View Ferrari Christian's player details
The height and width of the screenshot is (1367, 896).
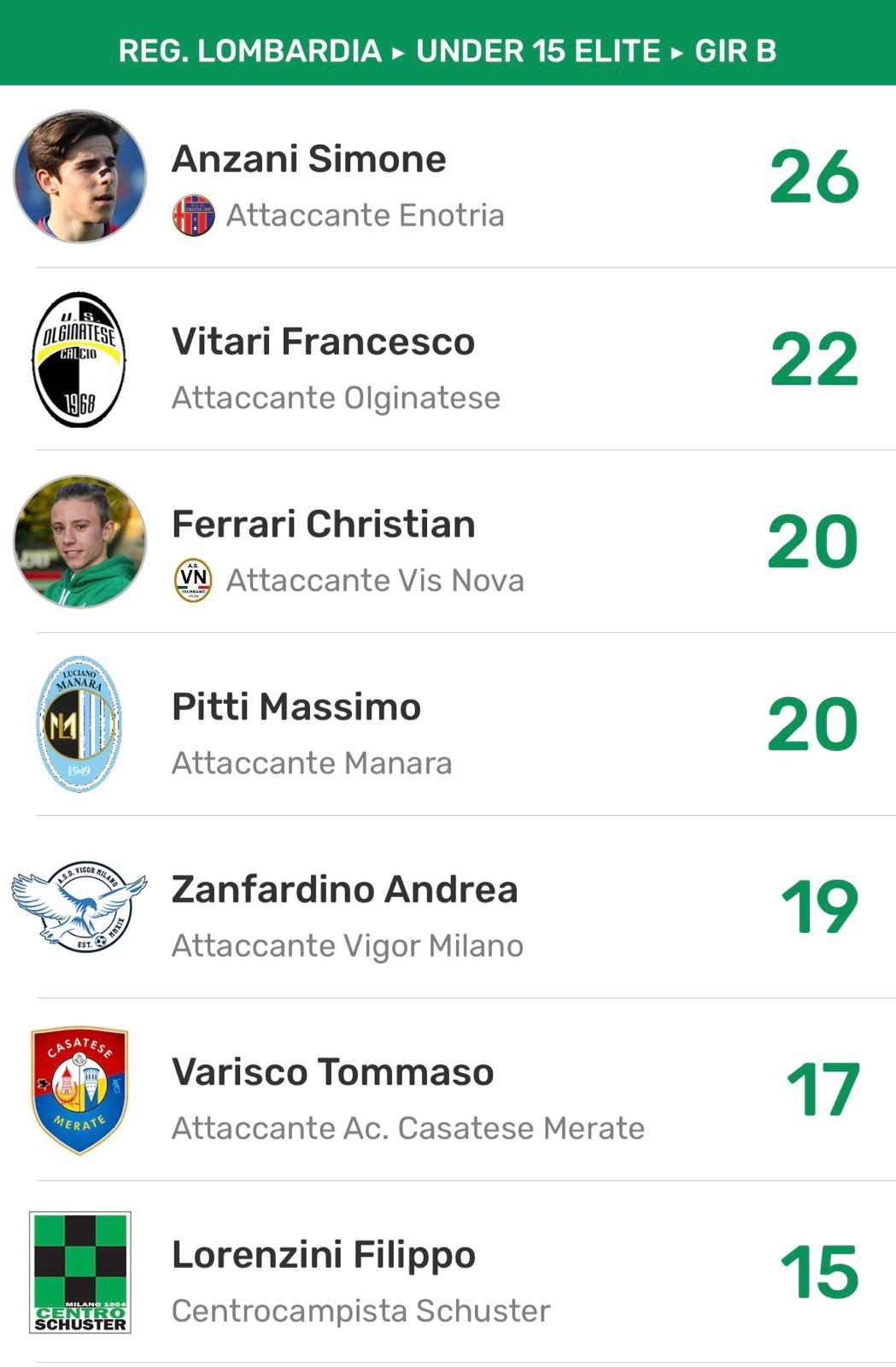323,525
